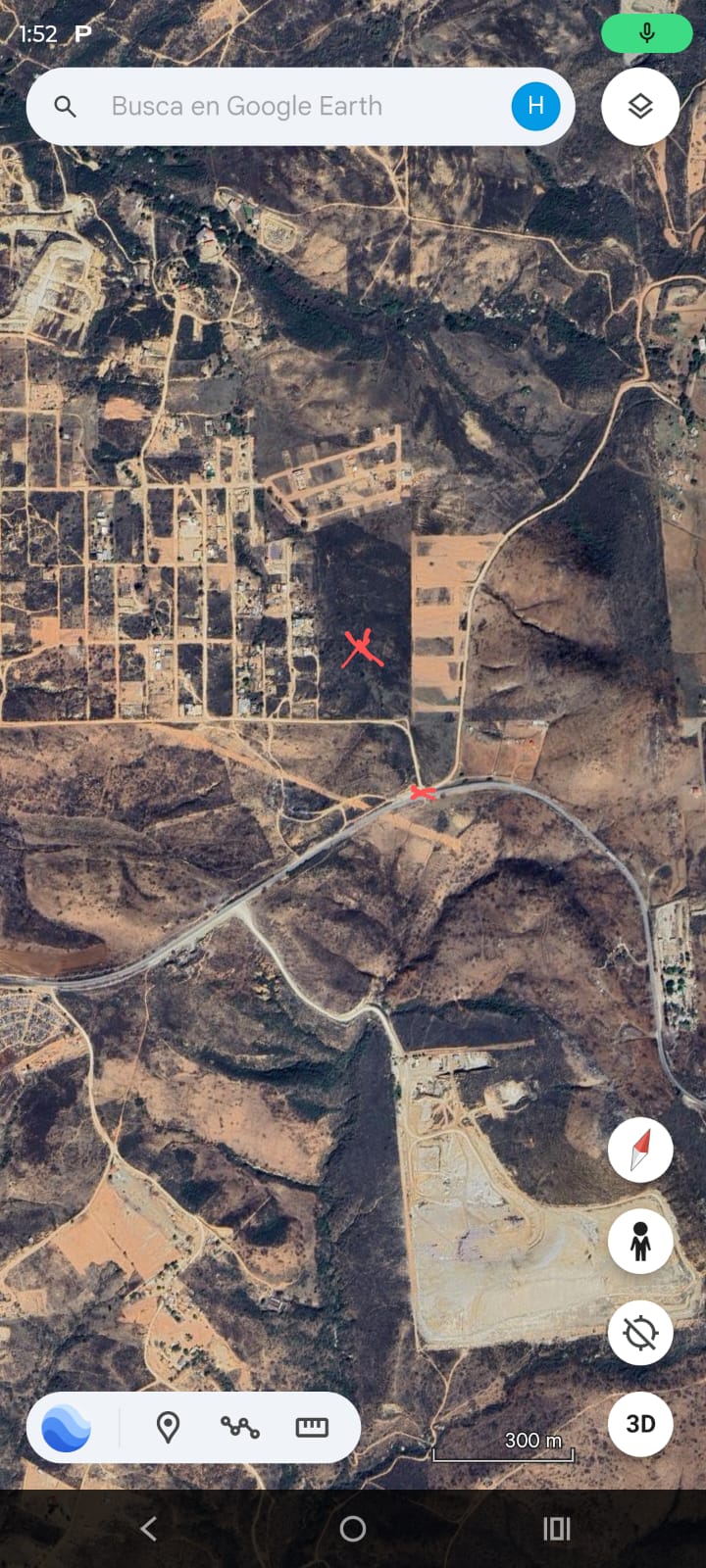Go to the home screen
The width and height of the screenshot is (706, 1568).
click(353, 1529)
